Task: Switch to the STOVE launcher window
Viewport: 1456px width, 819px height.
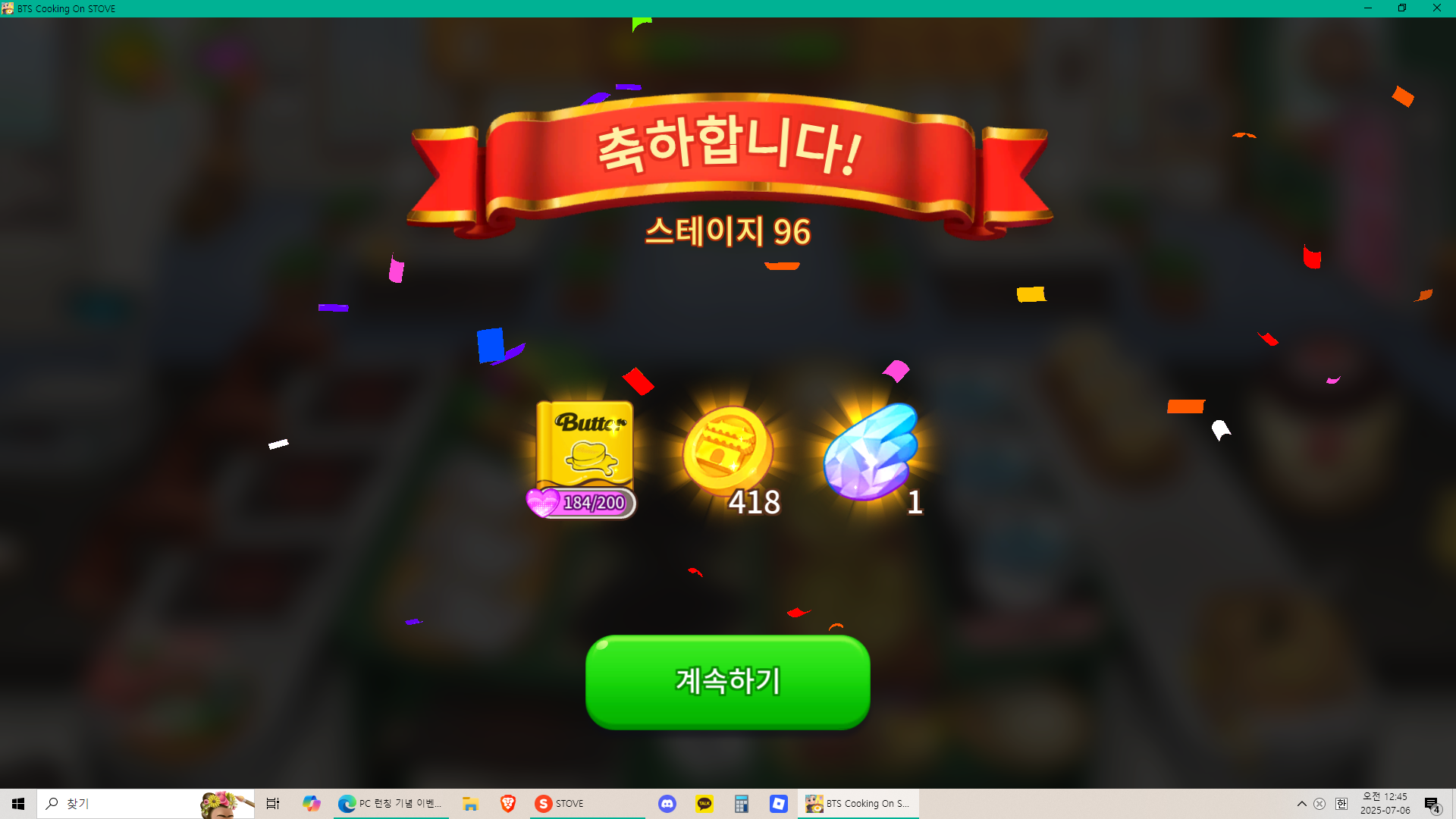Action: 561,804
